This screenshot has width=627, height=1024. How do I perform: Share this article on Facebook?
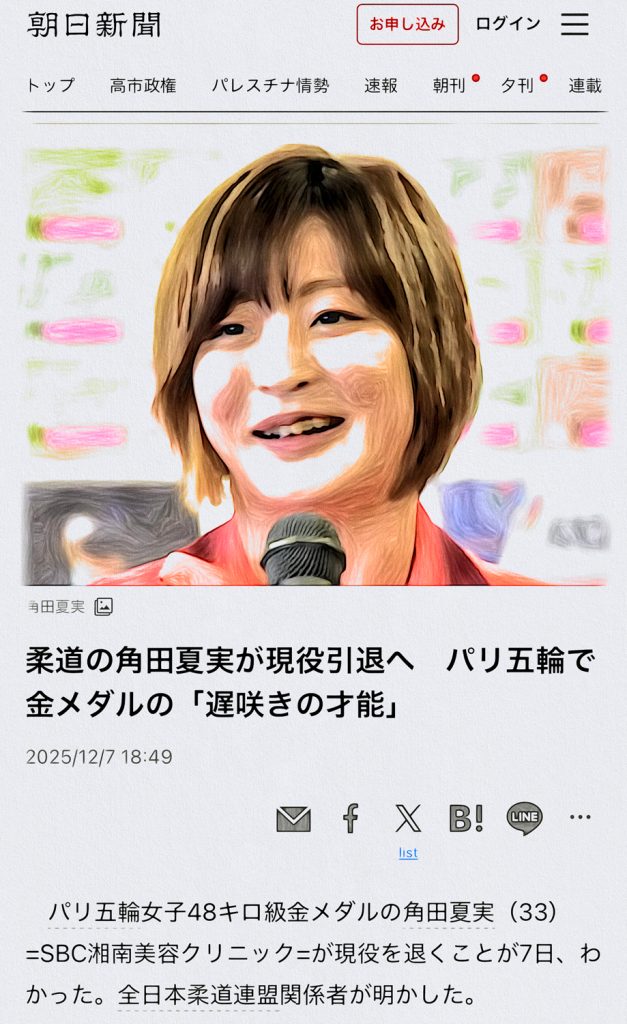[351, 818]
